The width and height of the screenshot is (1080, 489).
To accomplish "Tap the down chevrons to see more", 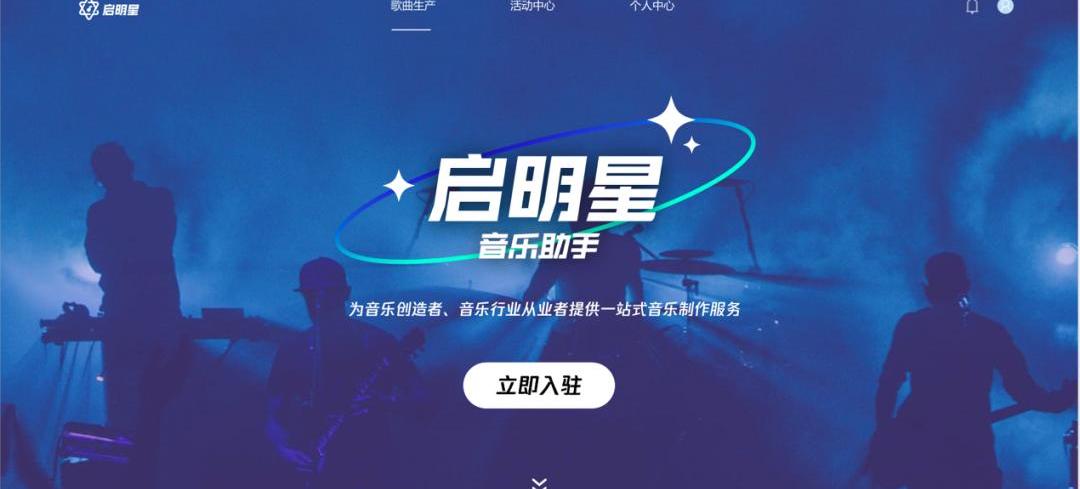I will pyautogui.click(x=539, y=483).
